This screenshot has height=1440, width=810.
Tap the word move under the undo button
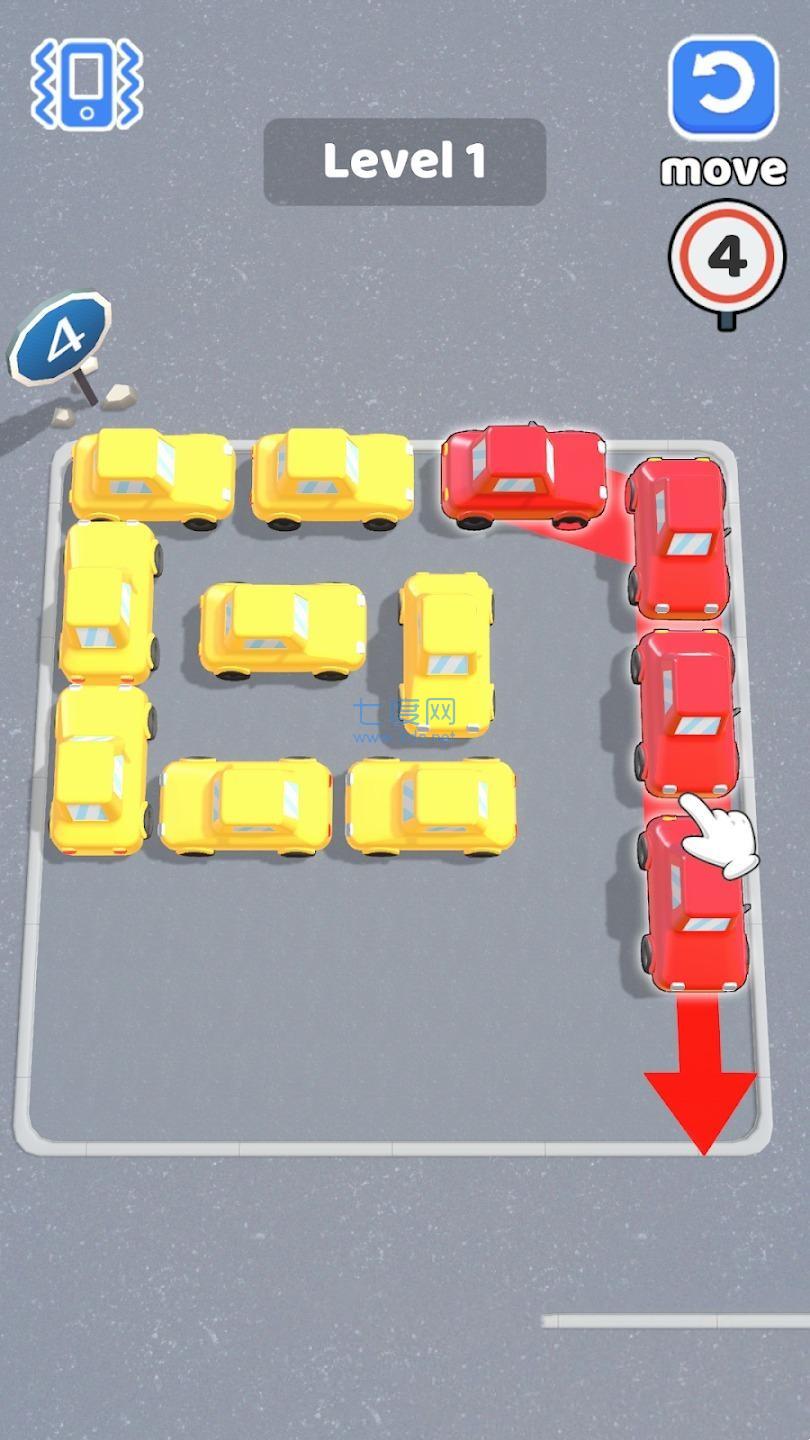coord(721,170)
